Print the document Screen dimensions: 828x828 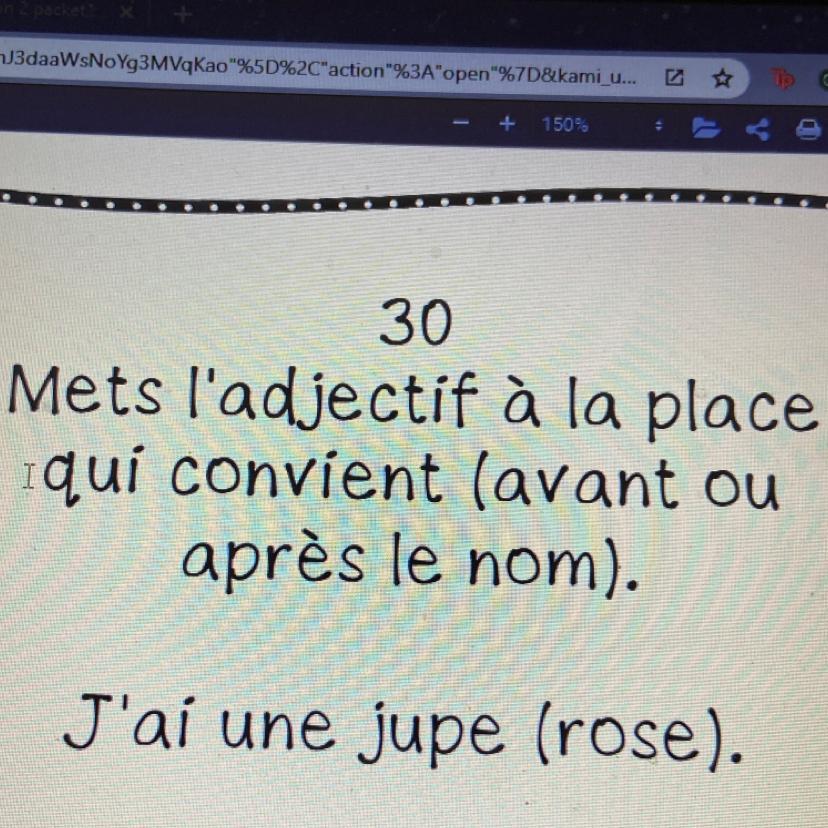806,129
